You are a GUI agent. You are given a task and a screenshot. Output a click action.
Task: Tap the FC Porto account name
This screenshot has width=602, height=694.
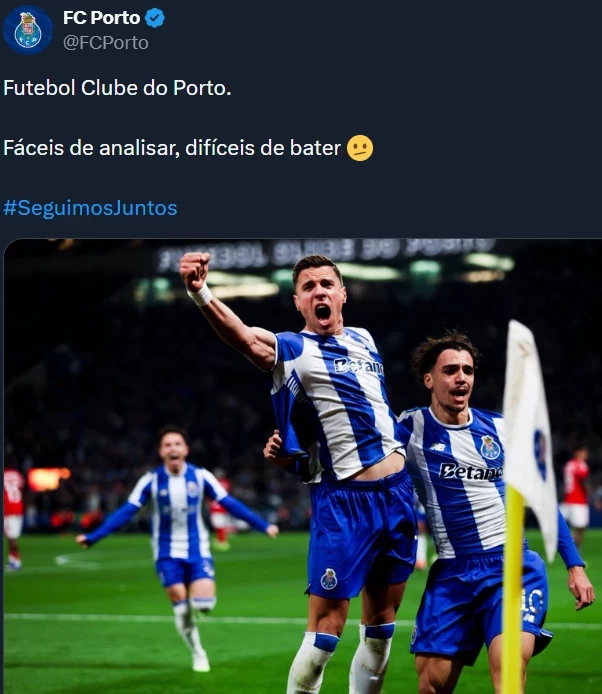coord(101,18)
